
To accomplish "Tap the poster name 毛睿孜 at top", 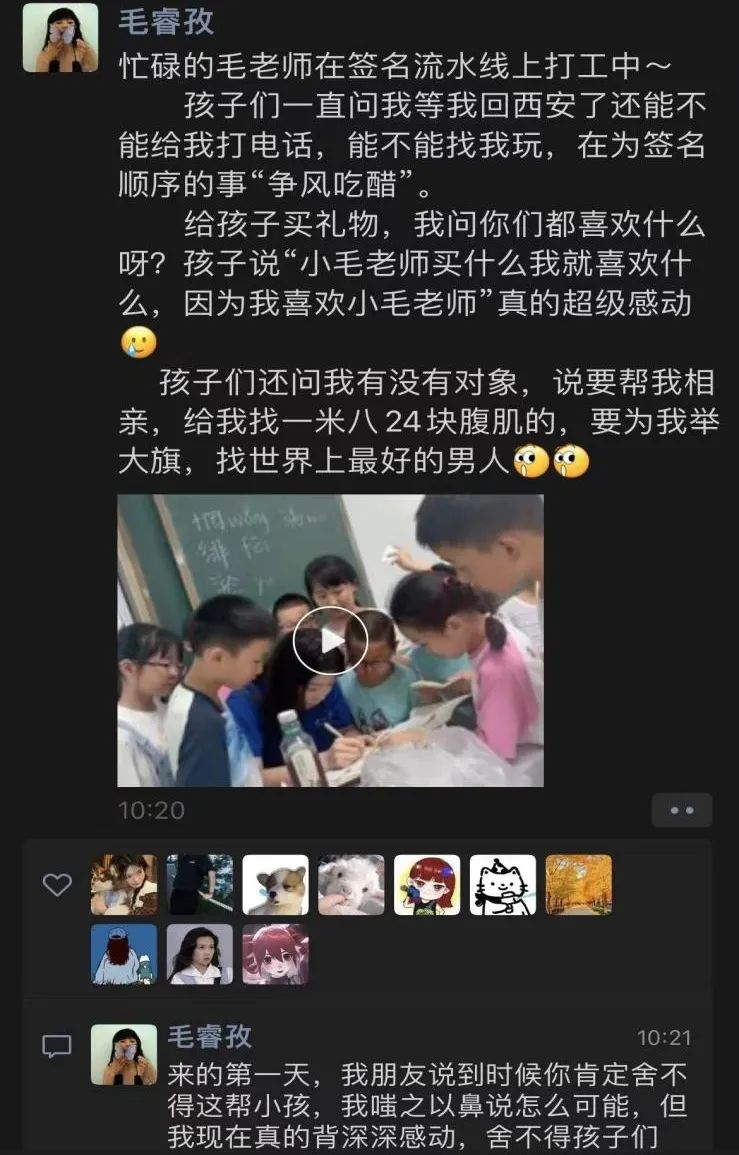I will [166, 21].
